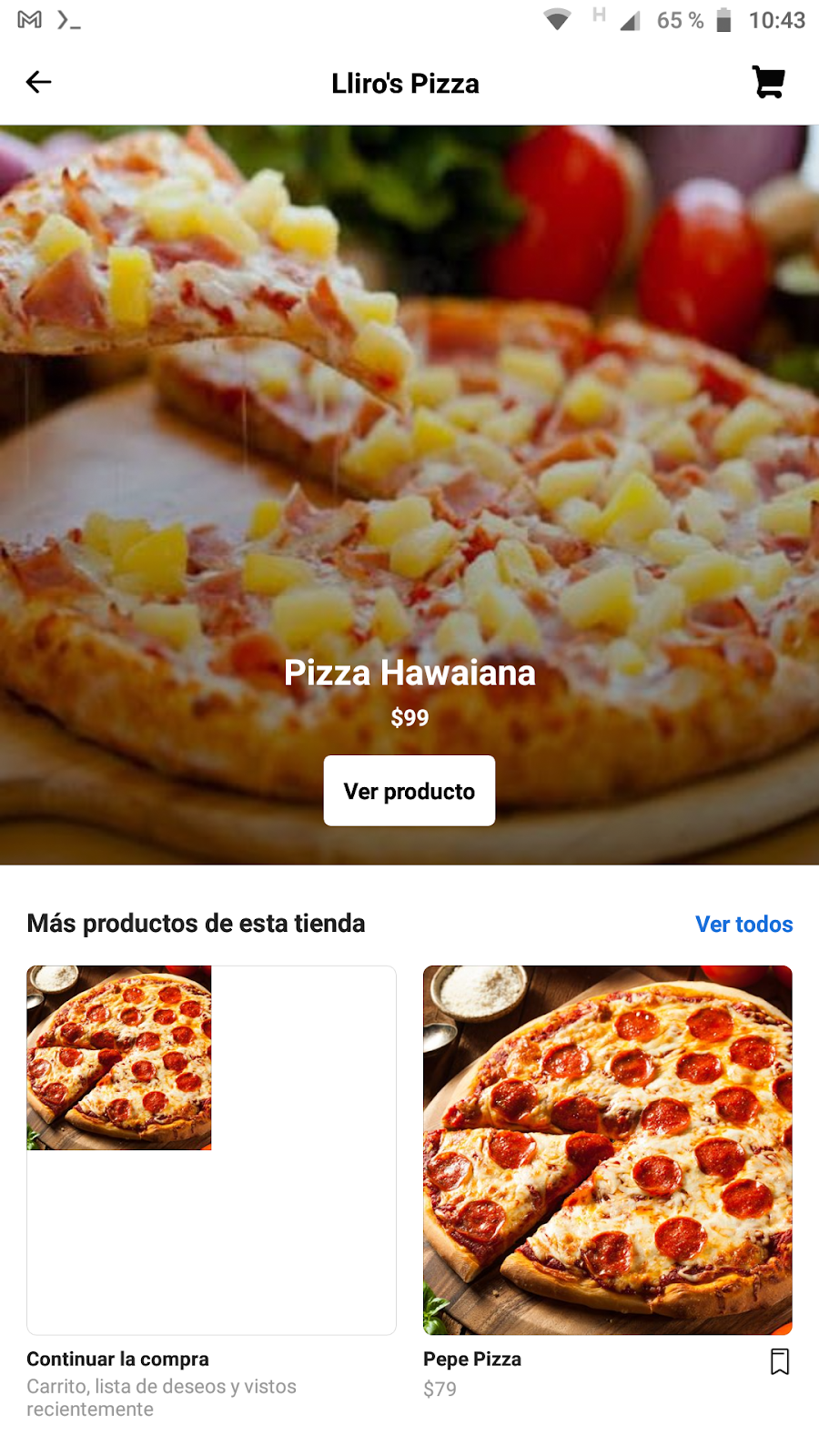819x1456 pixels.
Task: Open the Ver todos link
Action: 743,925
